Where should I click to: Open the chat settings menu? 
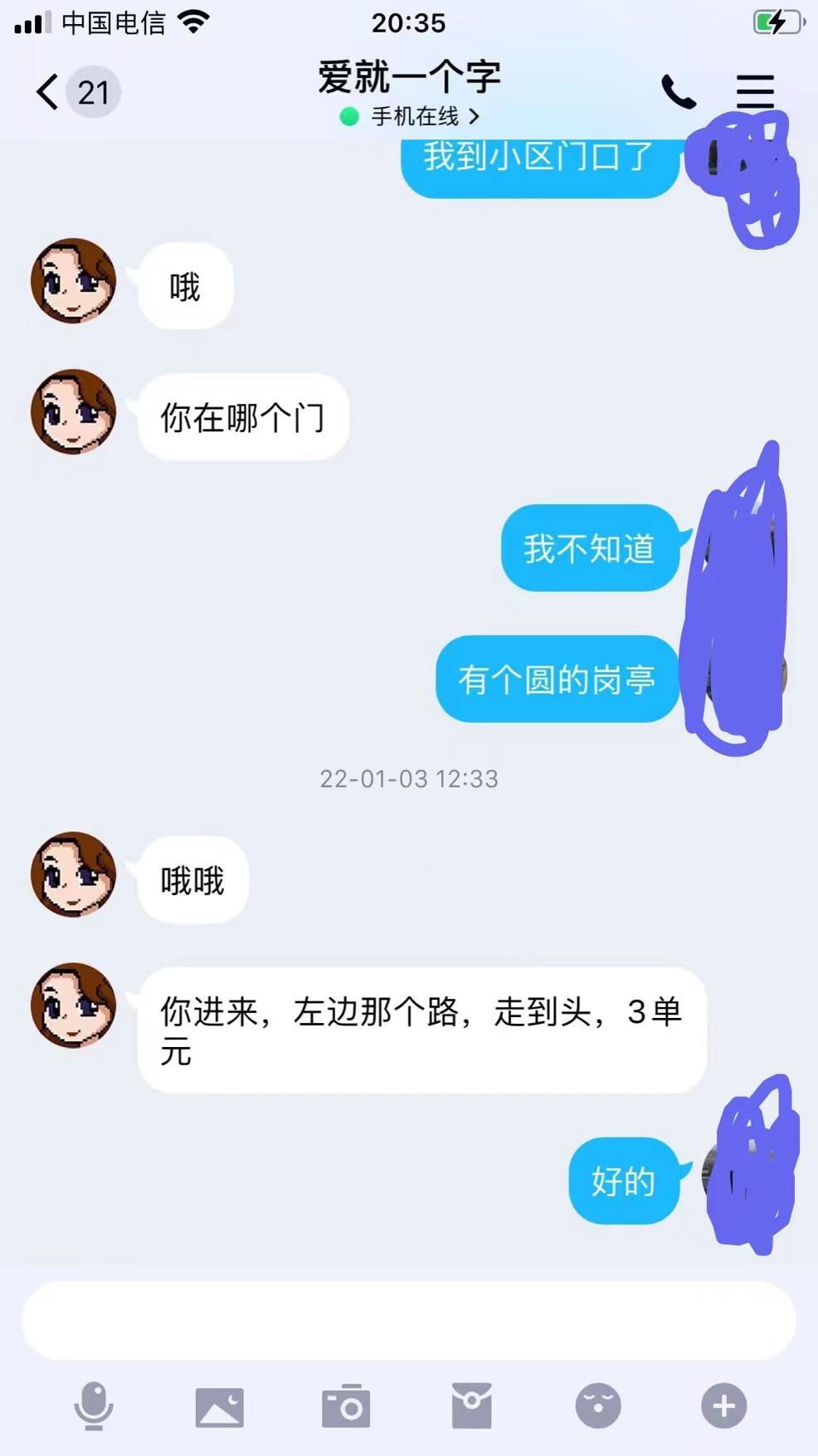click(x=755, y=91)
